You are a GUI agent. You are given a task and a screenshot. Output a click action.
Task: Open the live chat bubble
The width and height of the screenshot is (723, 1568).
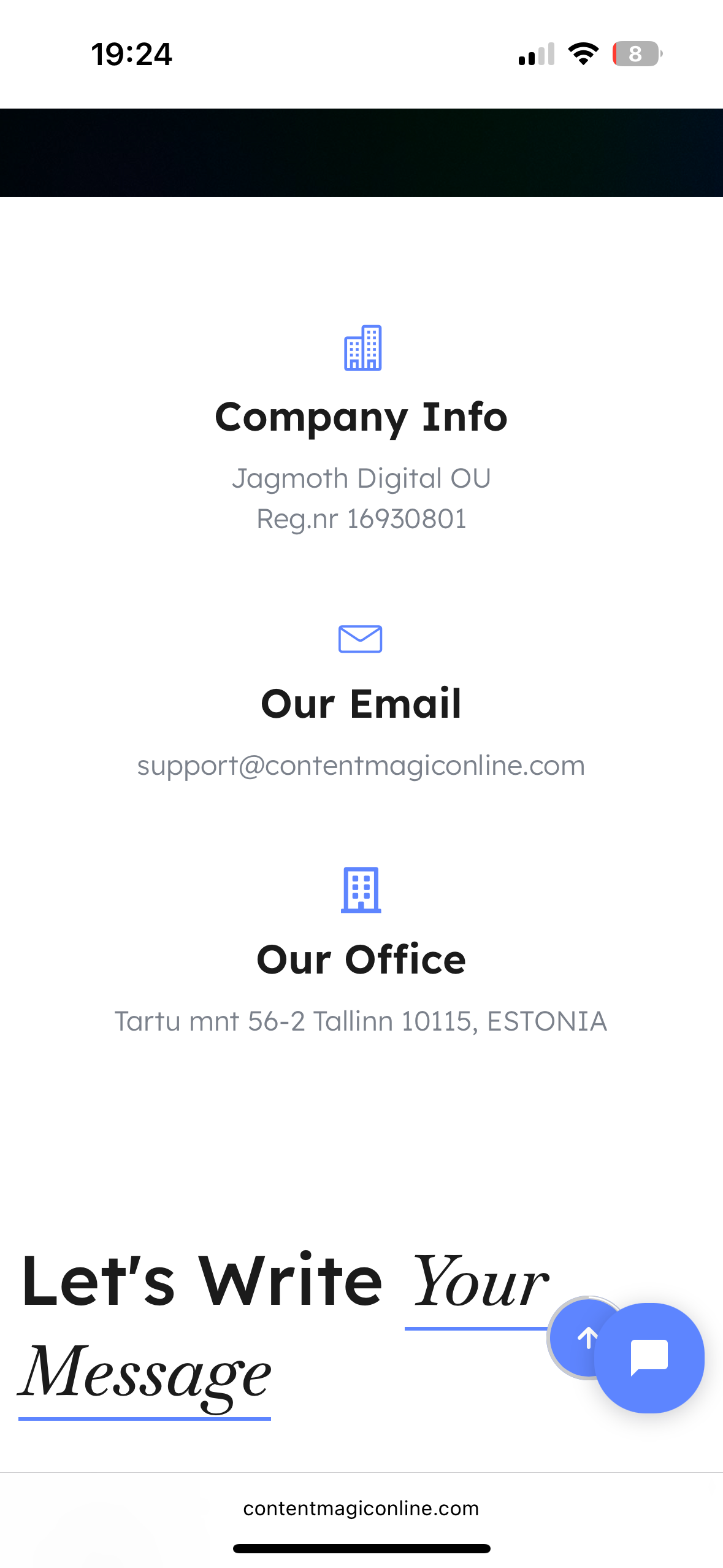pos(649,1358)
